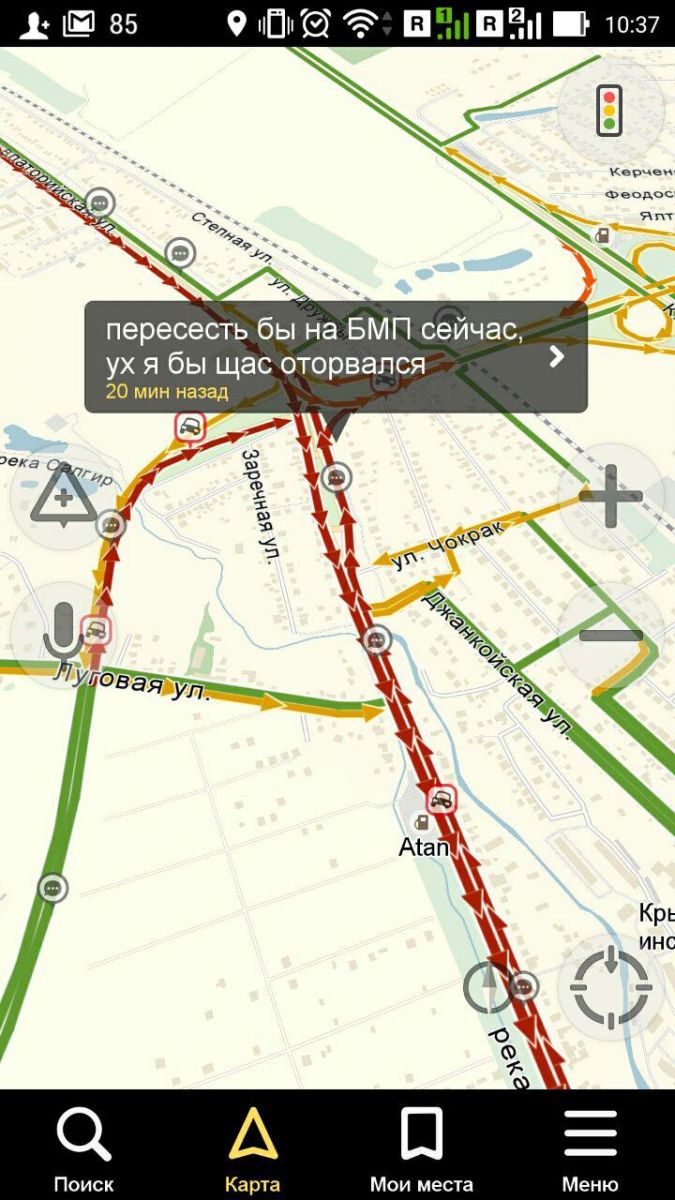This screenshot has height=1200, width=675.
Task: Add a road event with triangle button
Action: coord(64,497)
